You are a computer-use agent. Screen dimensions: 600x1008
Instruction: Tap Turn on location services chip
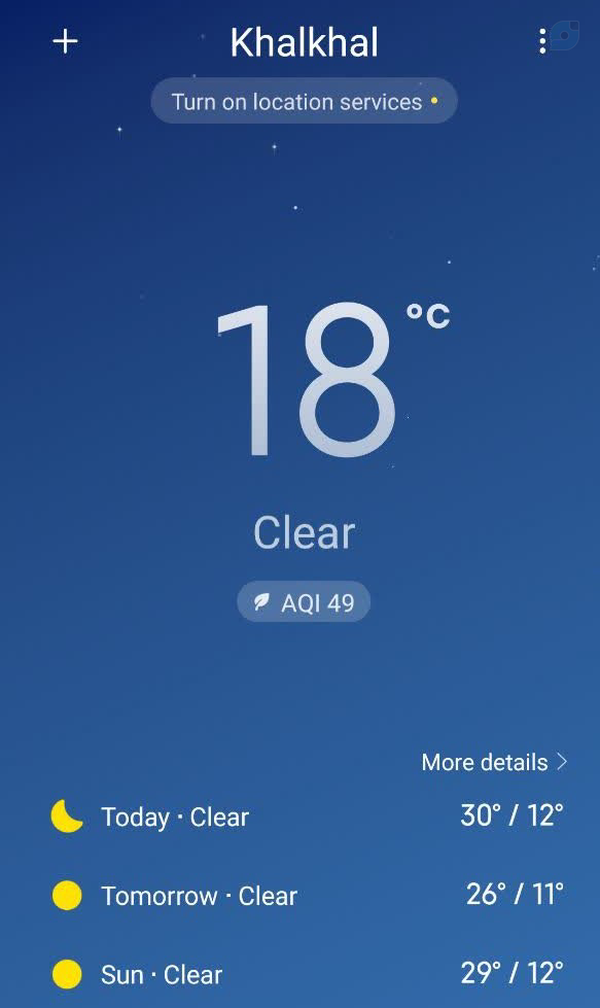(303, 102)
